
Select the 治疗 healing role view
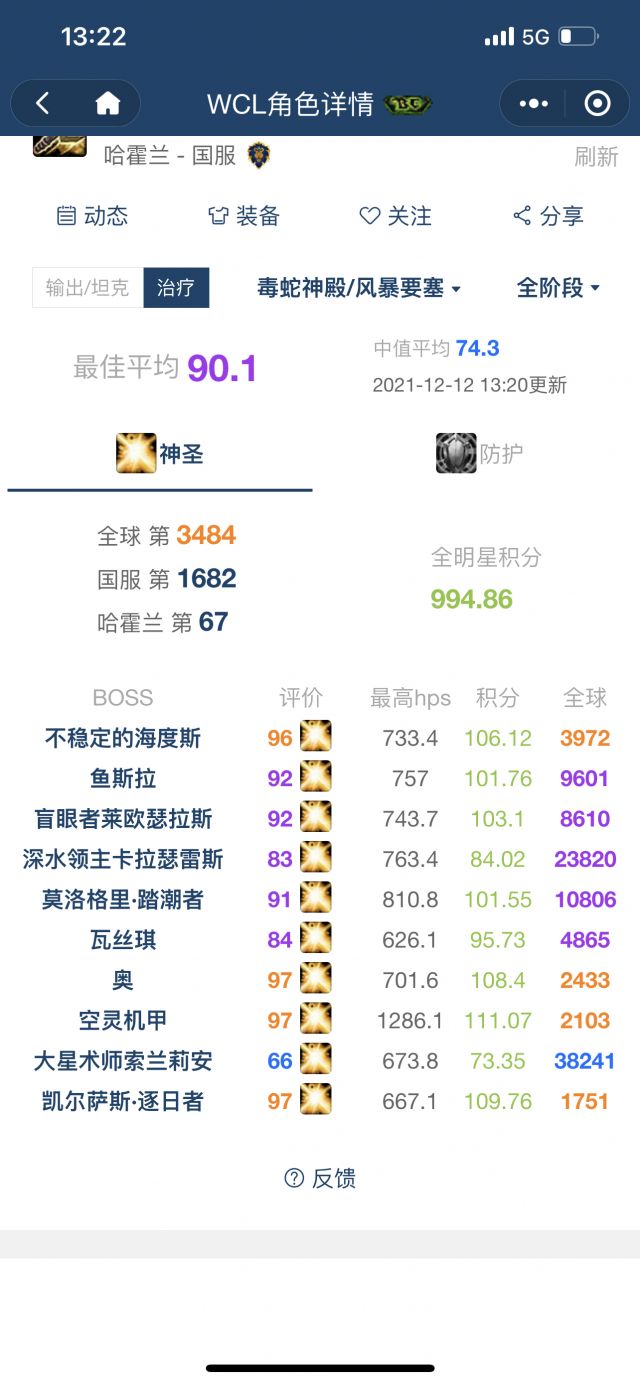click(176, 288)
